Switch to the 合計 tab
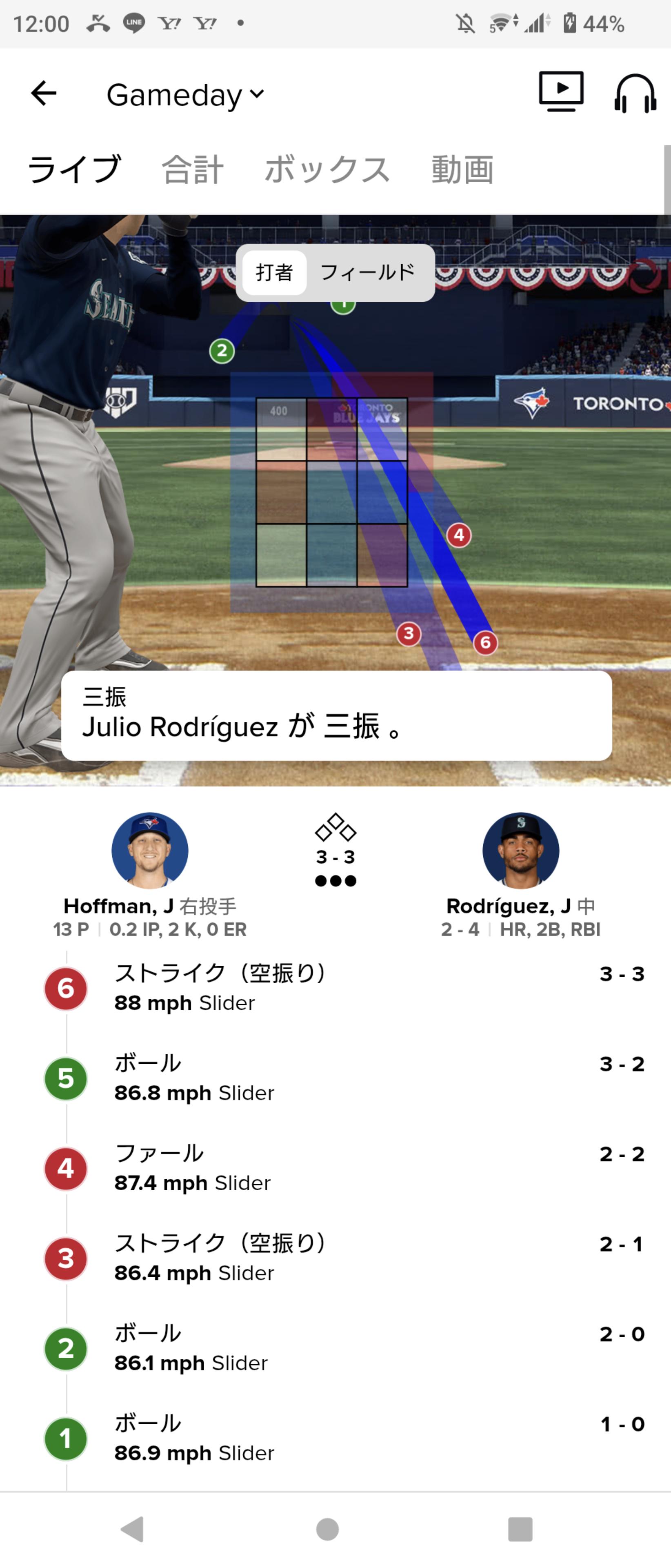The width and height of the screenshot is (671, 1568). coord(193,169)
